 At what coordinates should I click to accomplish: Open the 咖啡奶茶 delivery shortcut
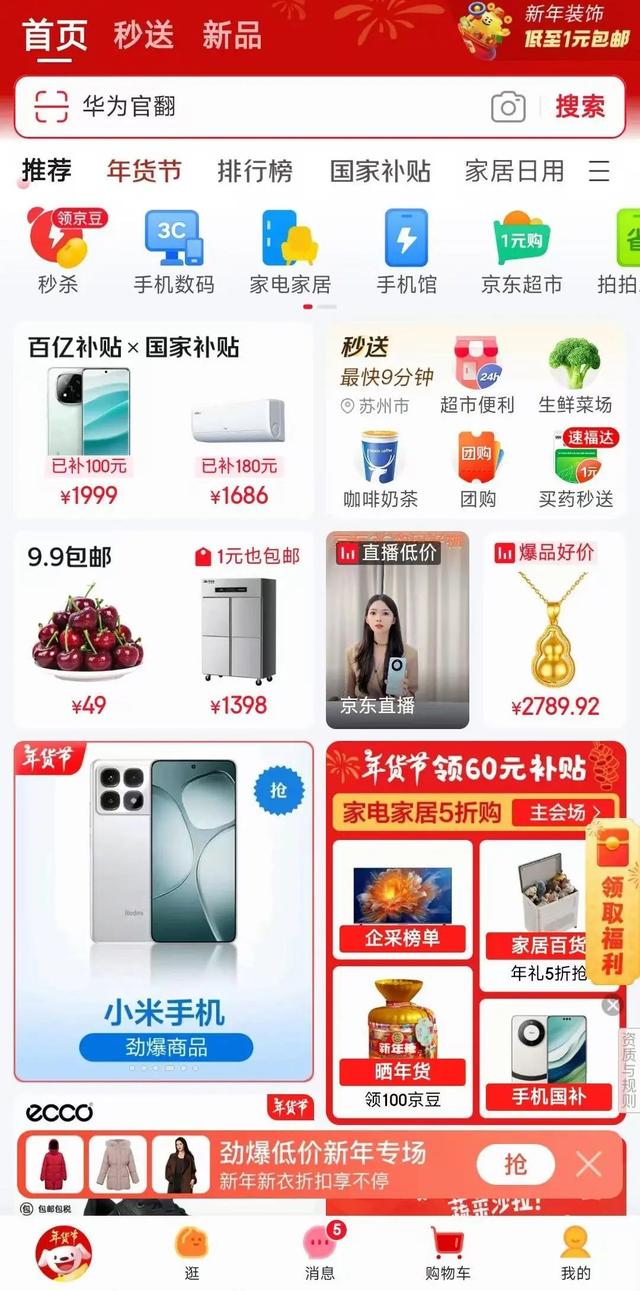pyautogui.click(x=380, y=470)
